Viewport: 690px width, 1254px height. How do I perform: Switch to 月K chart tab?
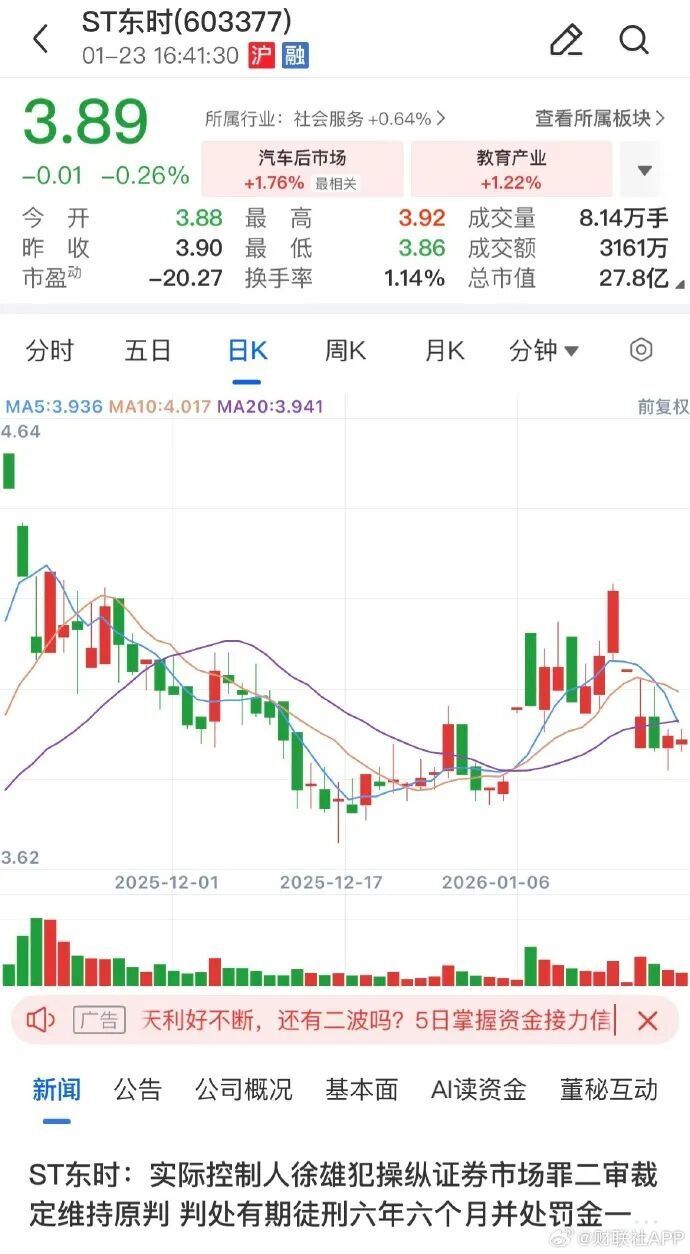pyautogui.click(x=444, y=351)
